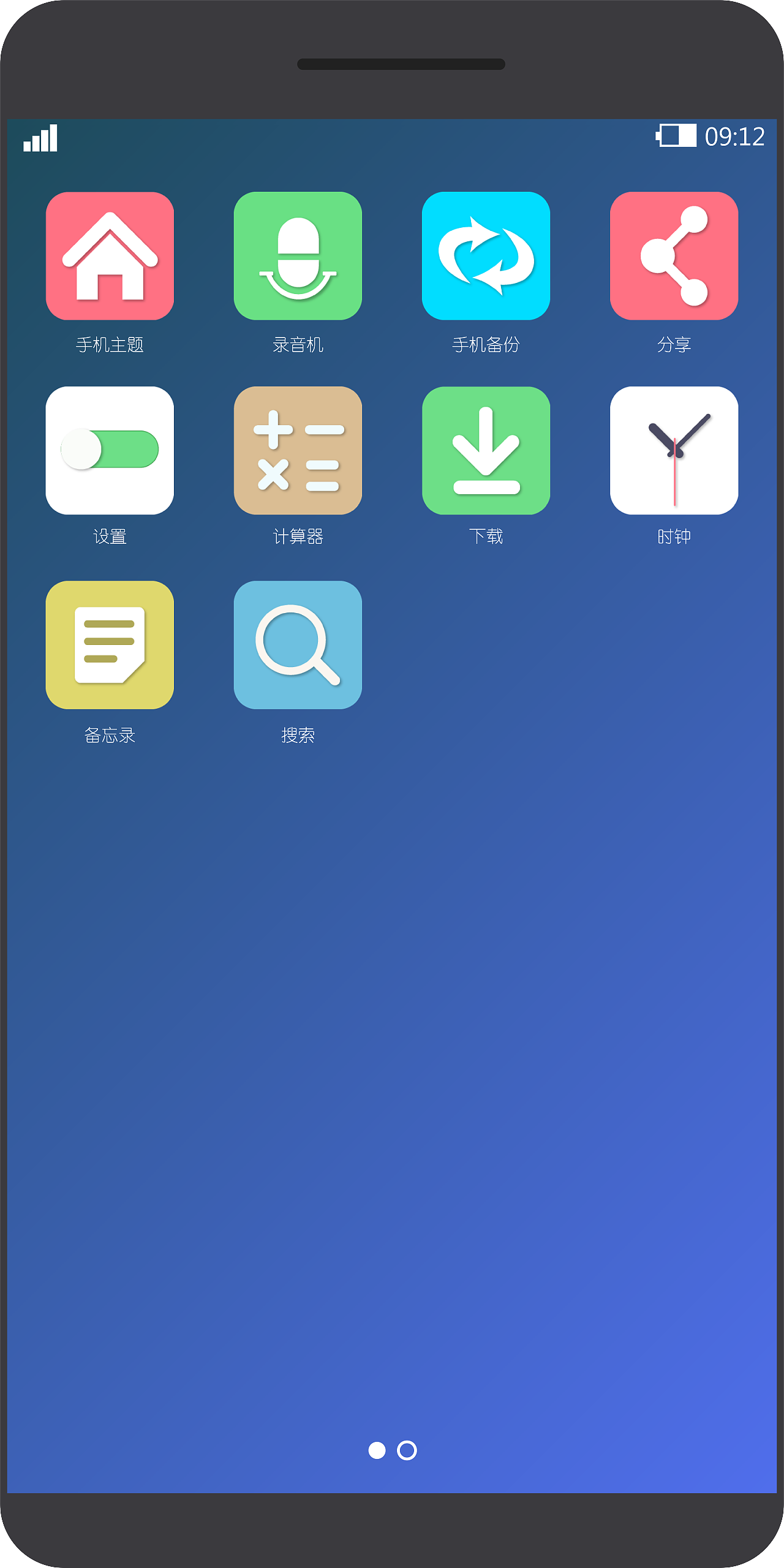Tap the signal strength bars indicator
The height and width of the screenshot is (1568, 784).
pos(40,139)
